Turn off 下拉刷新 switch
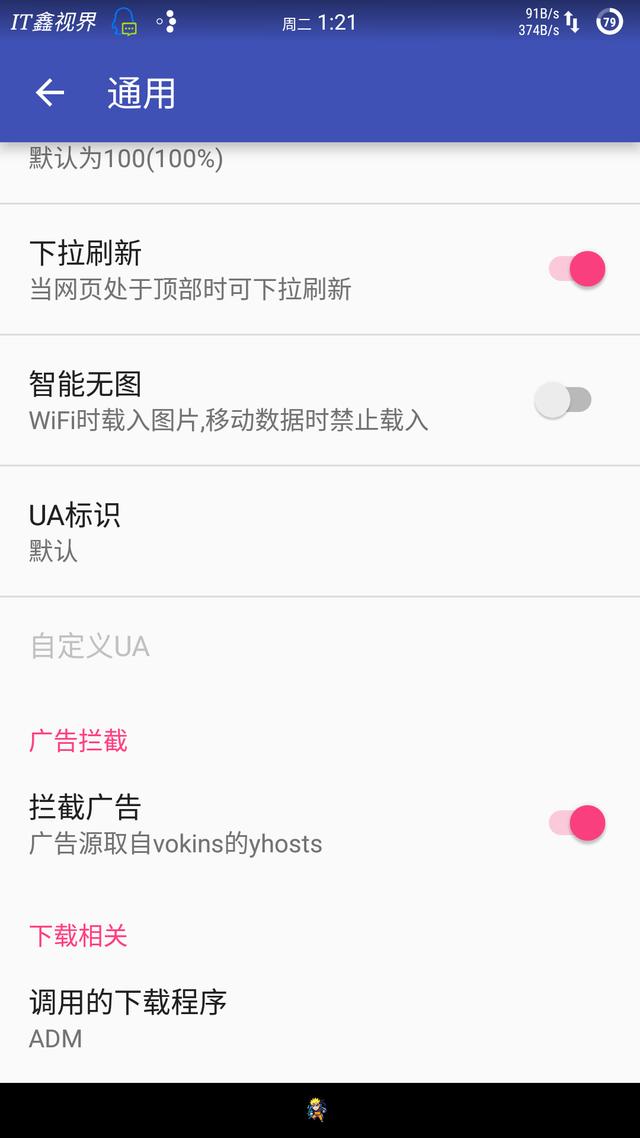Image resolution: width=640 pixels, height=1138 pixels. click(577, 269)
